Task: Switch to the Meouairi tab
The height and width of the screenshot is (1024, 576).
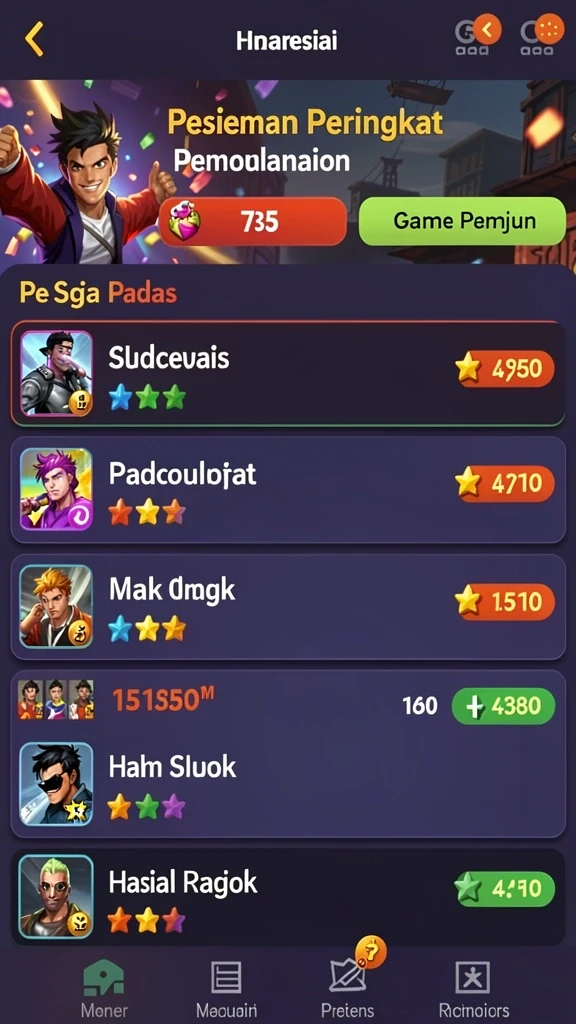Action: [x=227, y=987]
